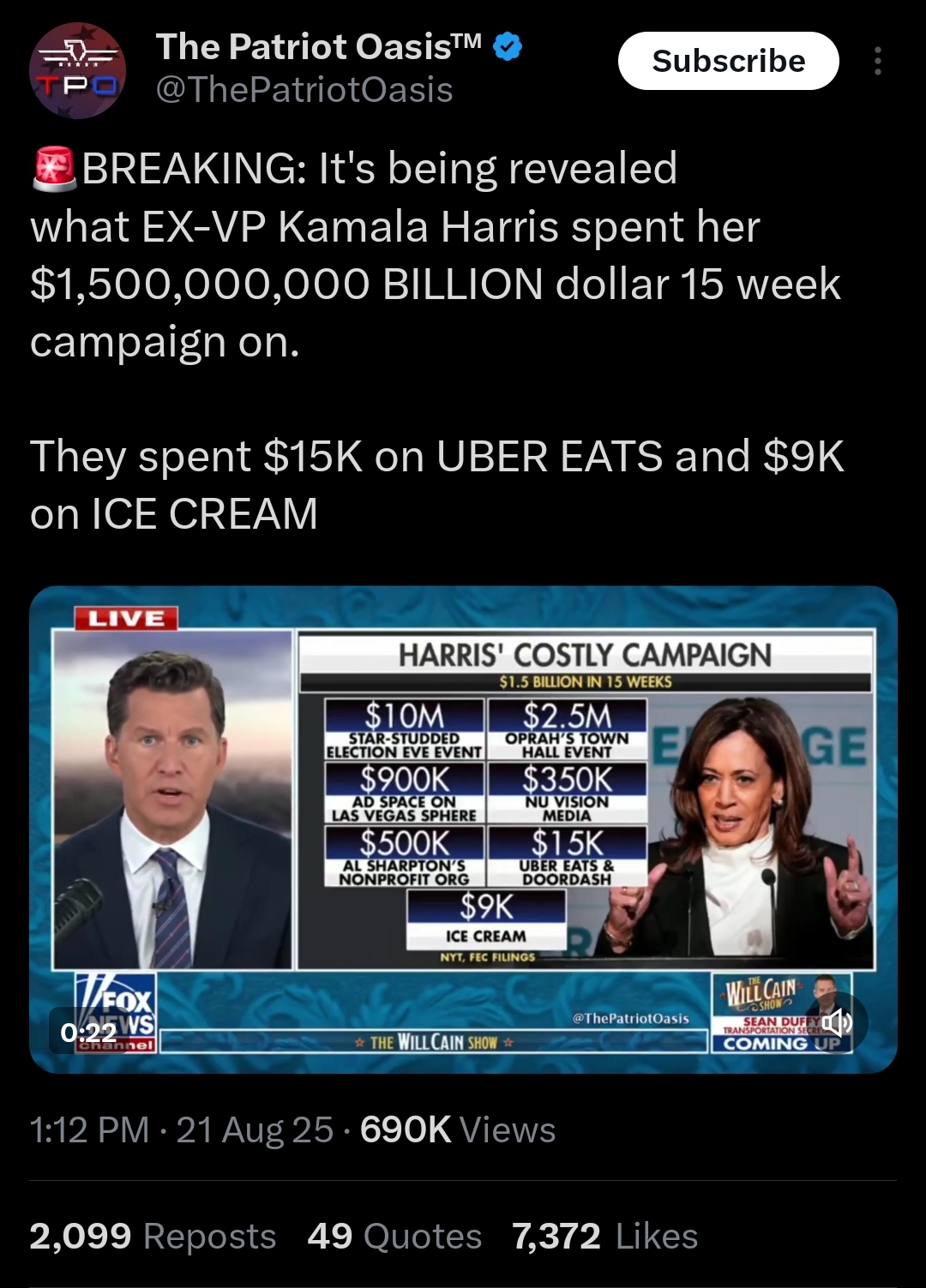Screen dimensions: 926x1288
Task: Open the post's overflow menu
Action: point(877,61)
